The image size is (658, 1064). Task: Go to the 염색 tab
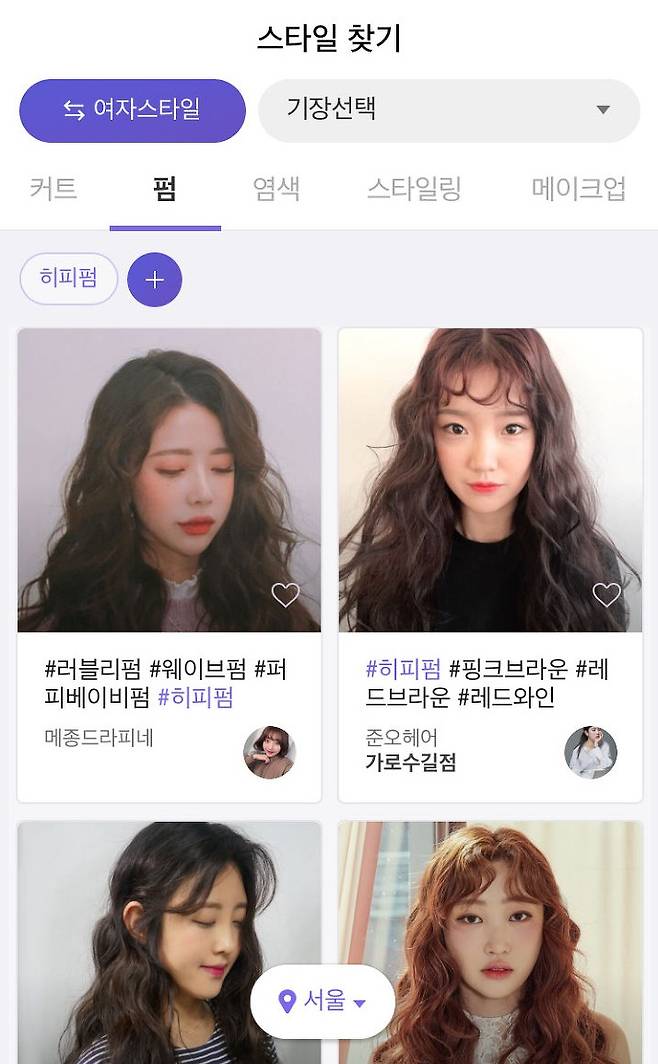point(276,189)
